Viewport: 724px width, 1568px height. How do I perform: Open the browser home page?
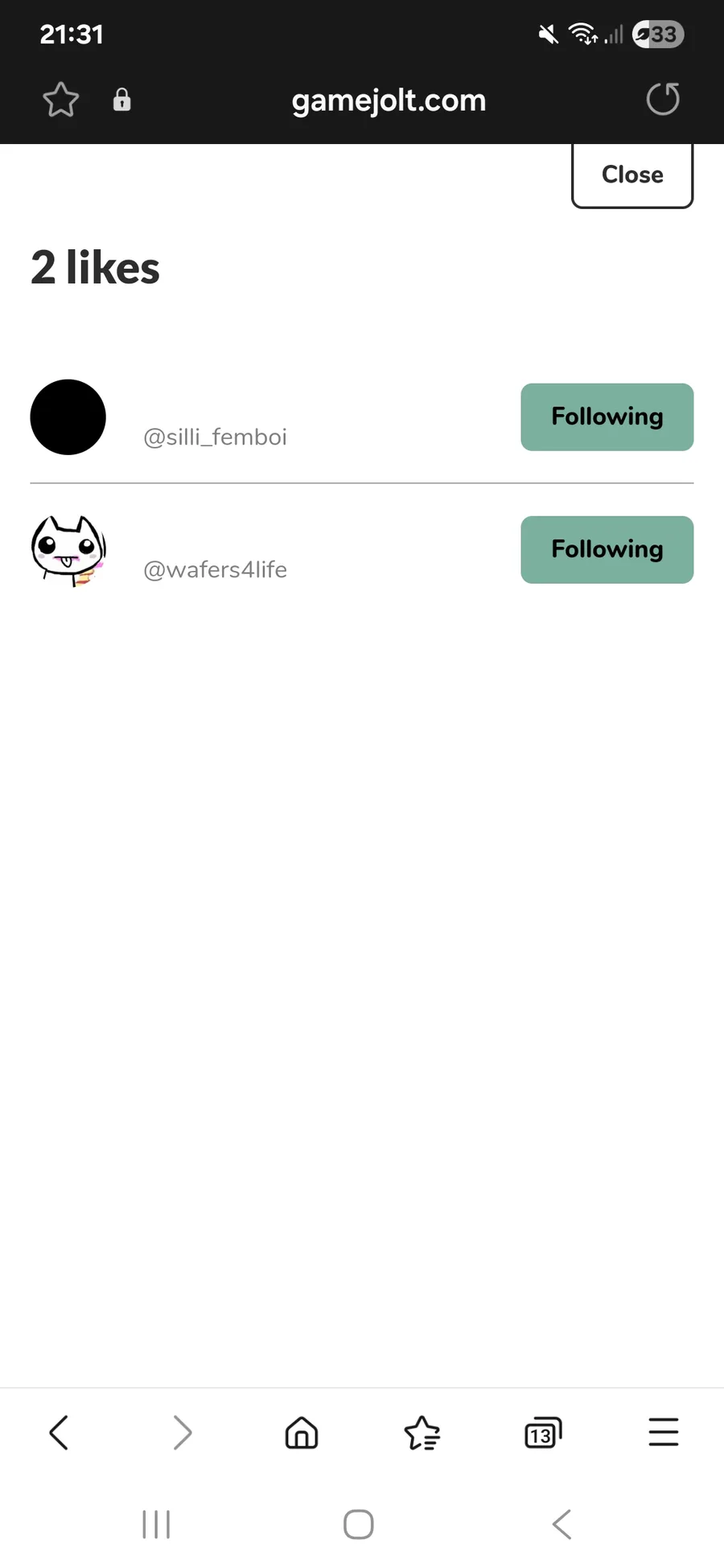coord(302,1432)
